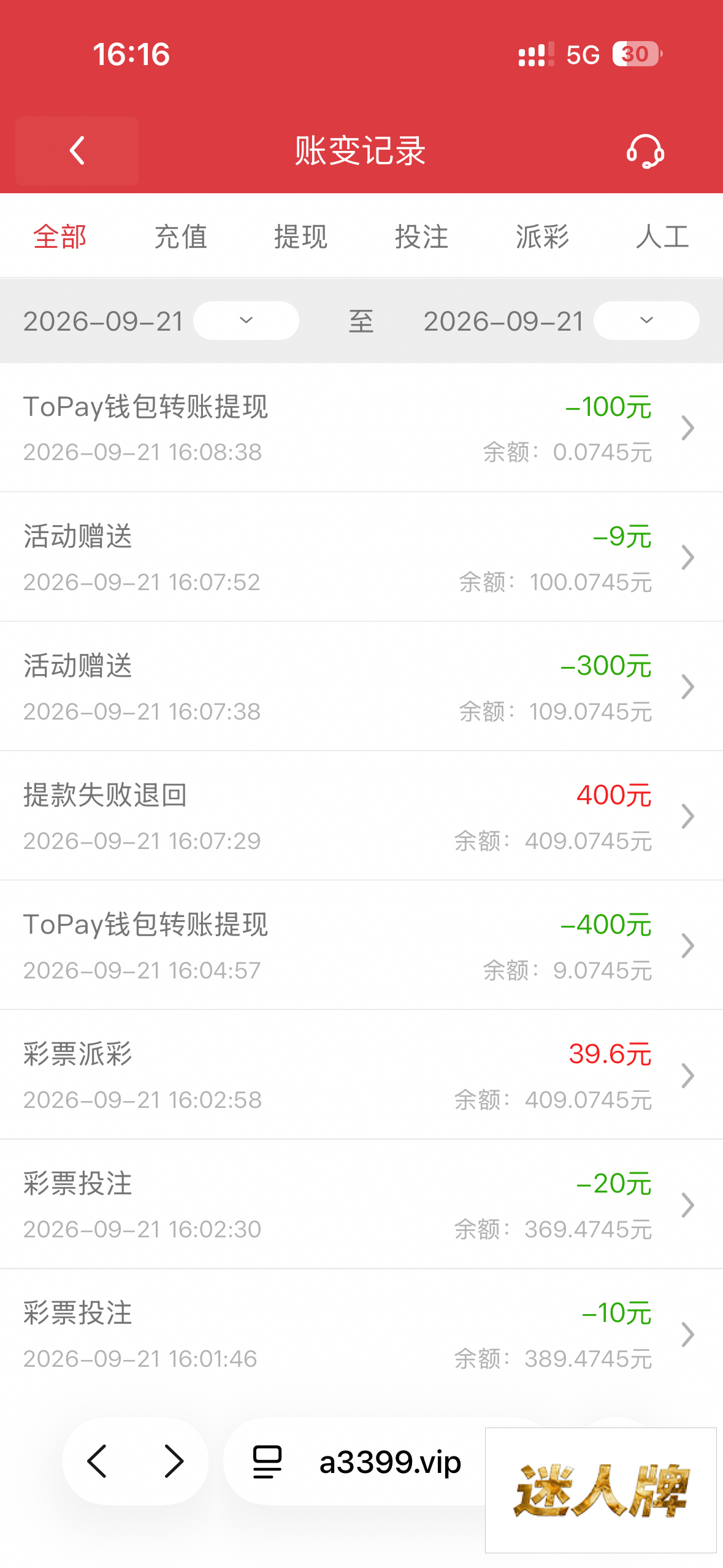Switch to the 人工 tab
Screen dimensions: 723x1568
pos(663,237)
